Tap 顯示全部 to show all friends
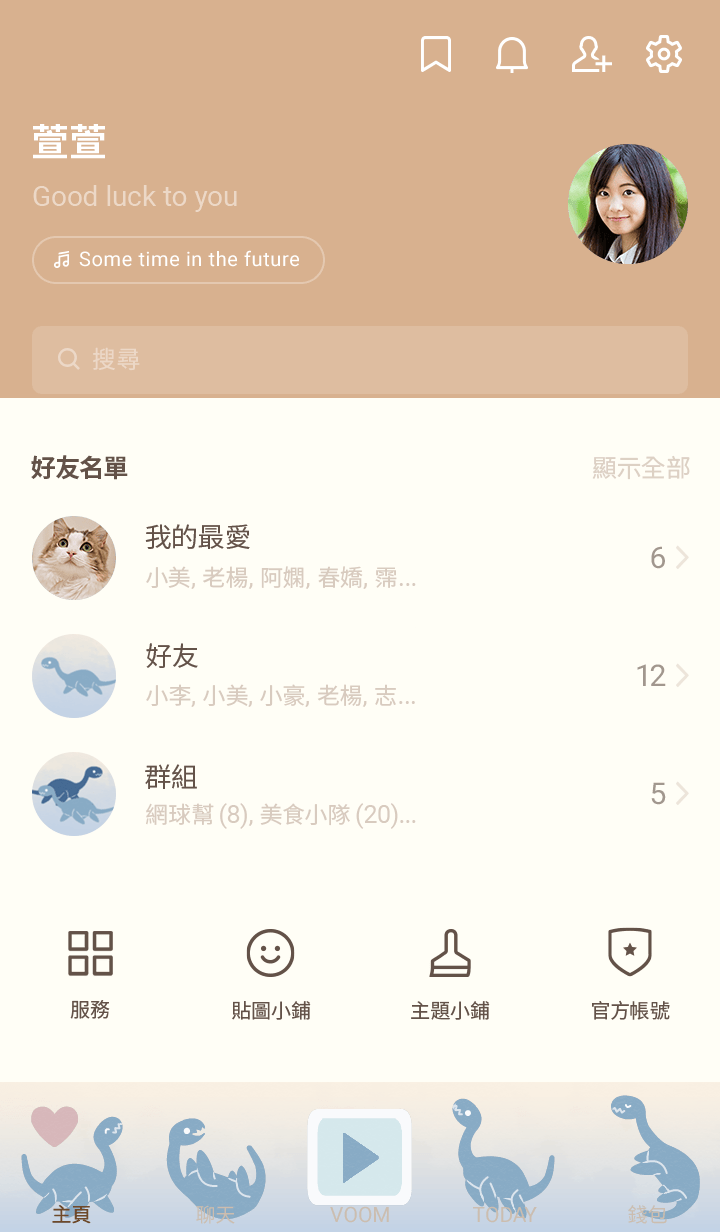 pyautogui.click(x=641, y=468)
